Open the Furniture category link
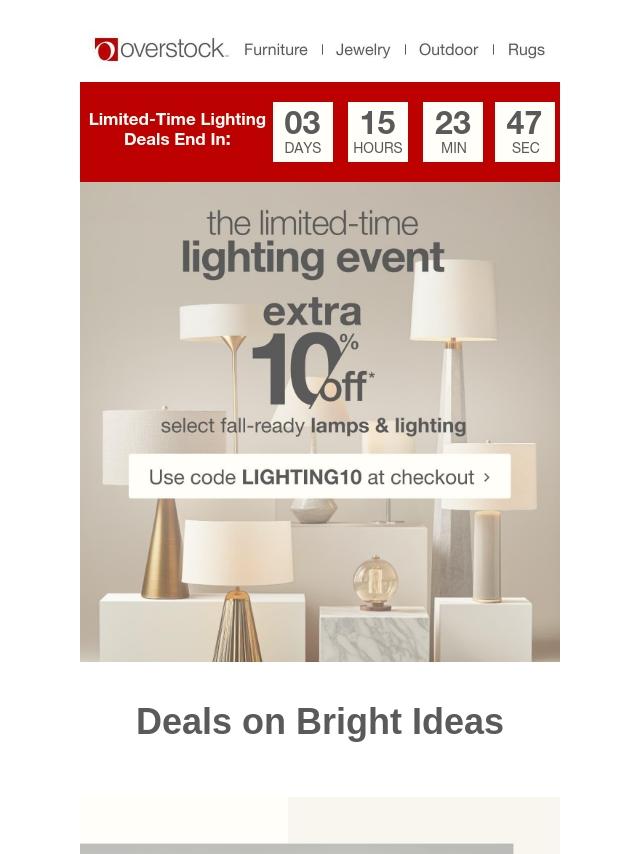 click(x=275, y=49)
